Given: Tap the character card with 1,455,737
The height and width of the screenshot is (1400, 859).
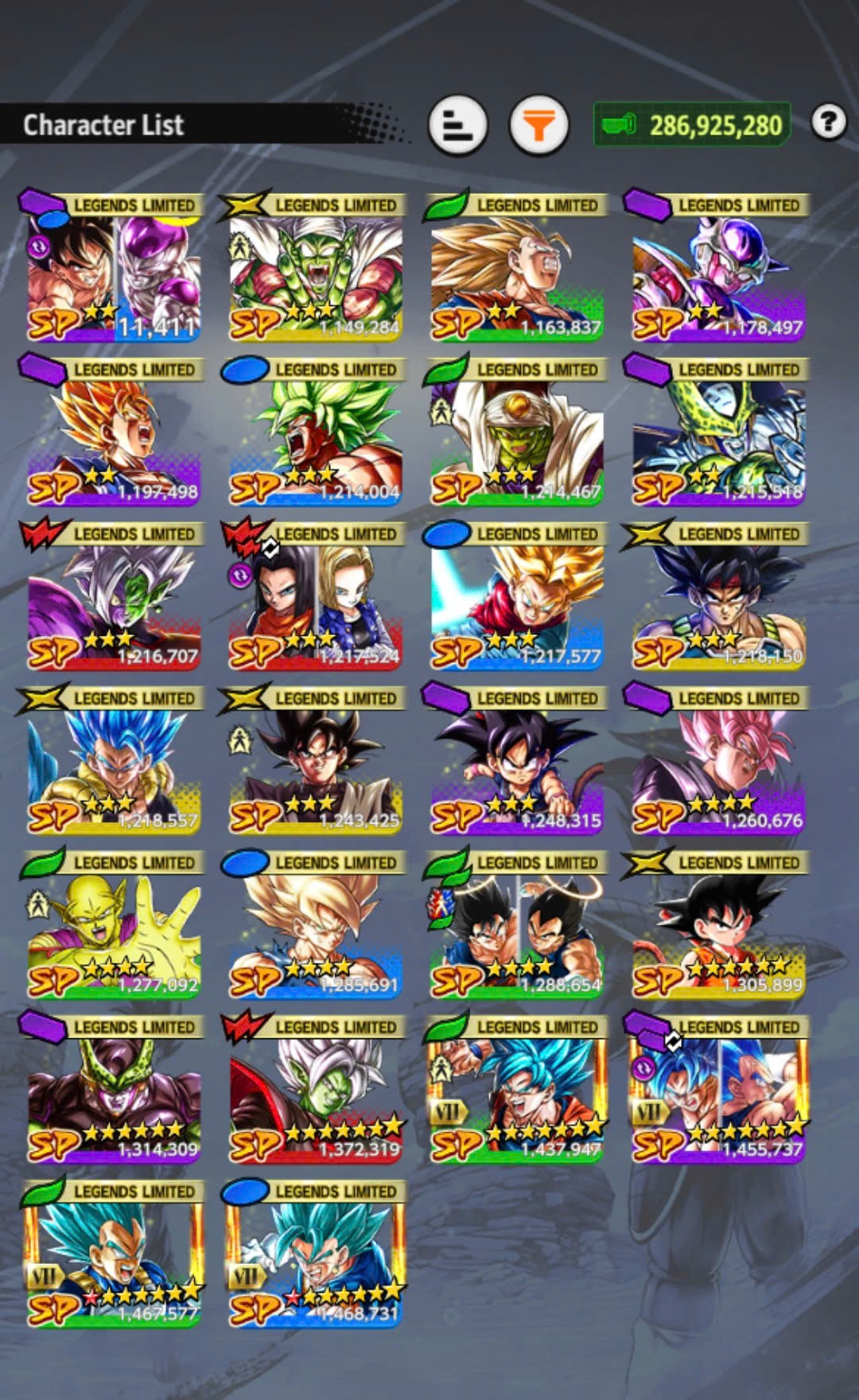Looking at the screenshot, I should tap(718, 1091).
